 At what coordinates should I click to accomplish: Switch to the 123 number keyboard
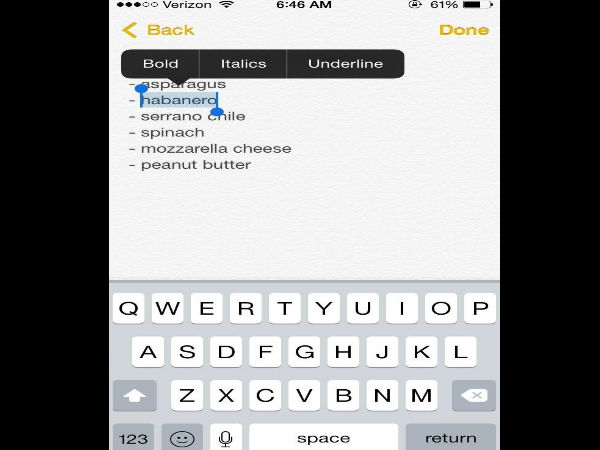tap(134, 438)
